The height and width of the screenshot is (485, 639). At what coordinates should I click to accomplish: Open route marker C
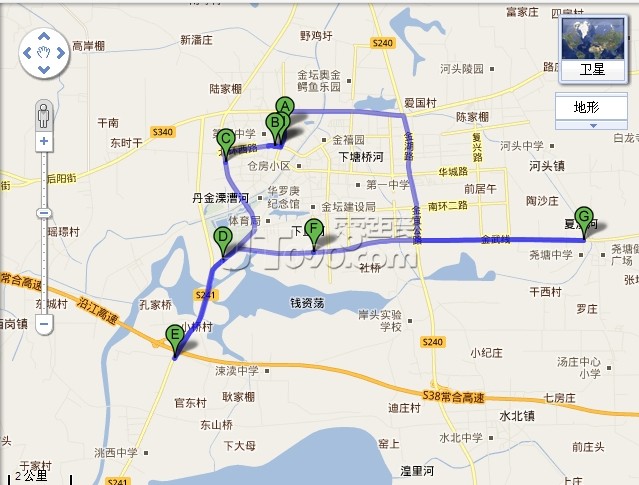click(226, 140)
